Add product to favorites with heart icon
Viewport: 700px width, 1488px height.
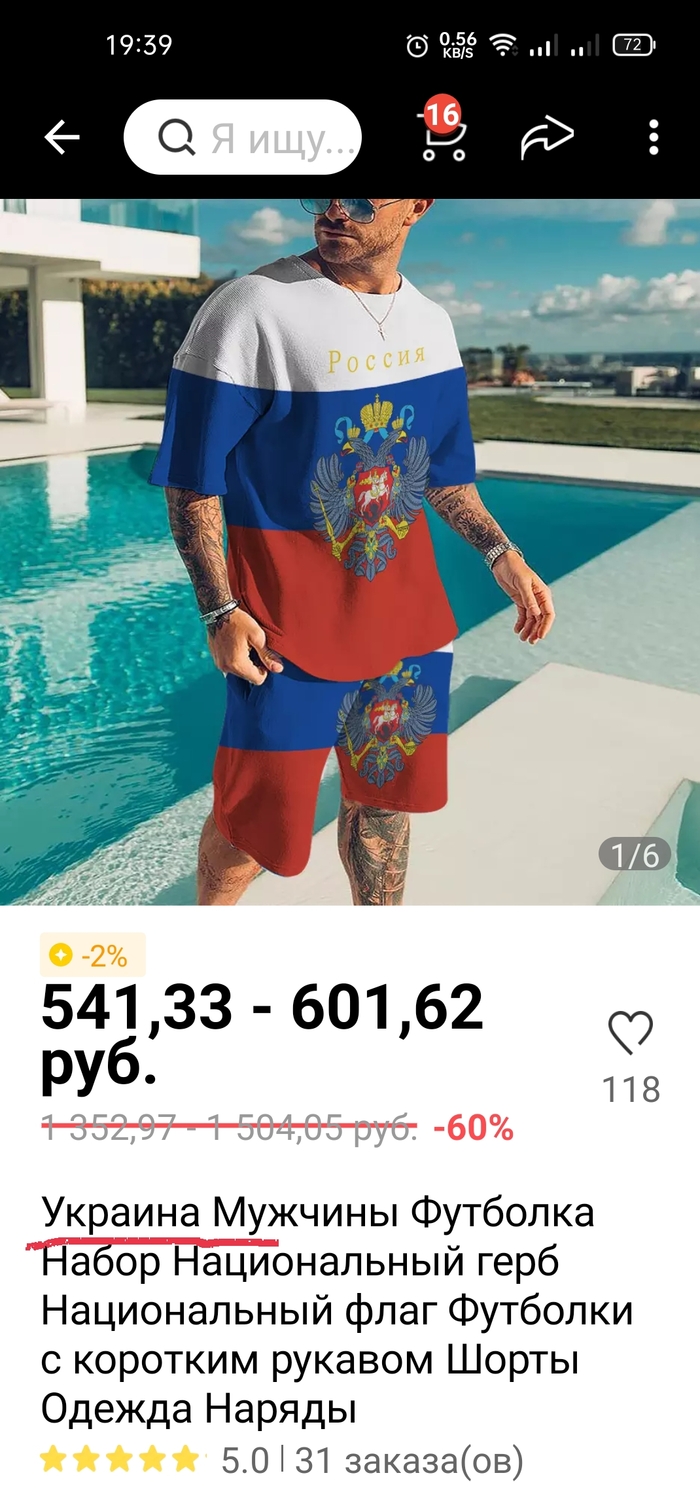tap(631, 1033)
